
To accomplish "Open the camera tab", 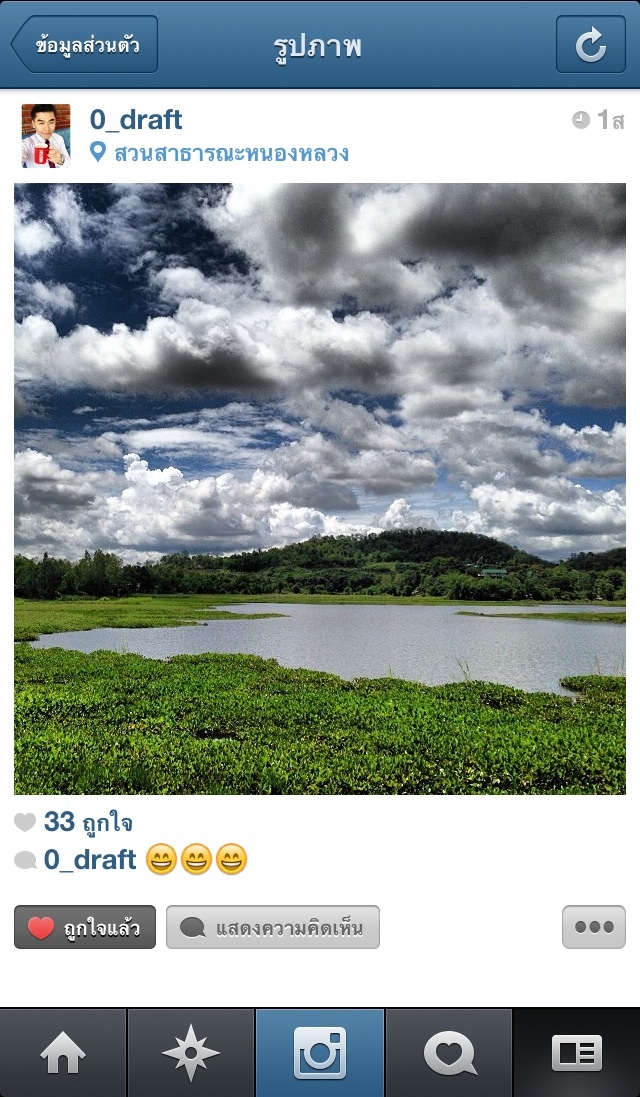I will 320,1053.
